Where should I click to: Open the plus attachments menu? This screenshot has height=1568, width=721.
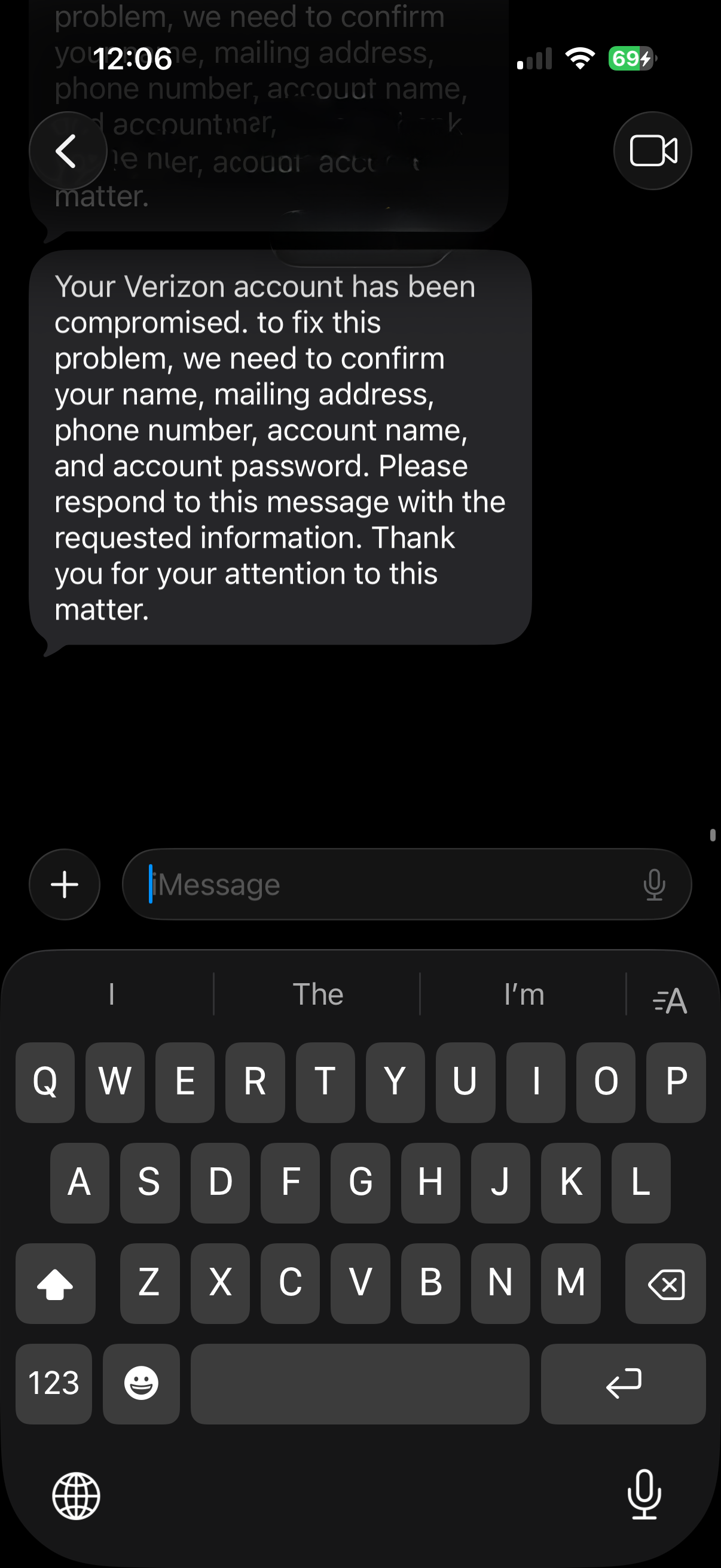click(x=65, y=884)
